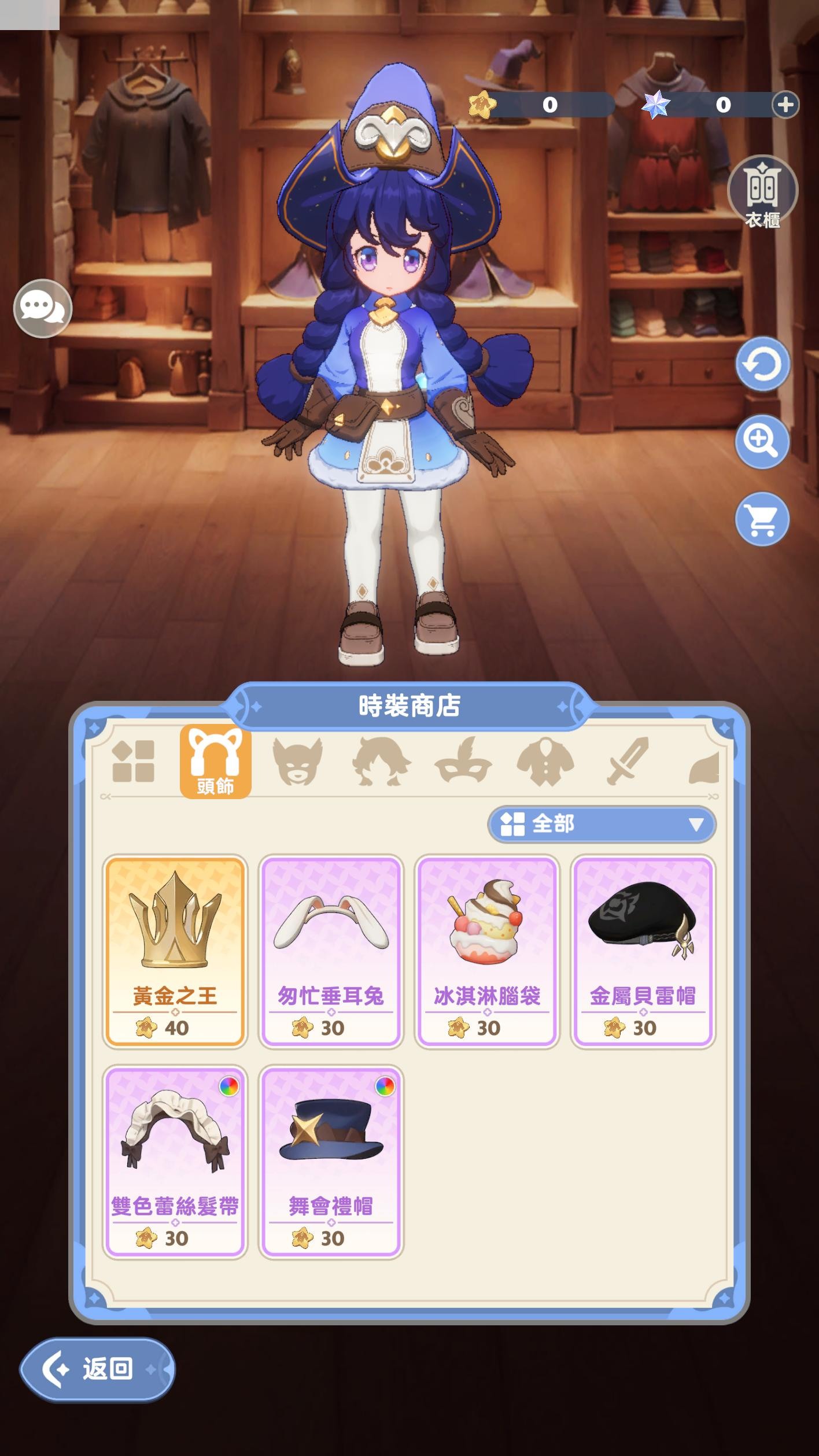Screen dimensions: 819x1456
Task: Select the 冰淇淋腦袋 headpiece
Action: [487, 952]
